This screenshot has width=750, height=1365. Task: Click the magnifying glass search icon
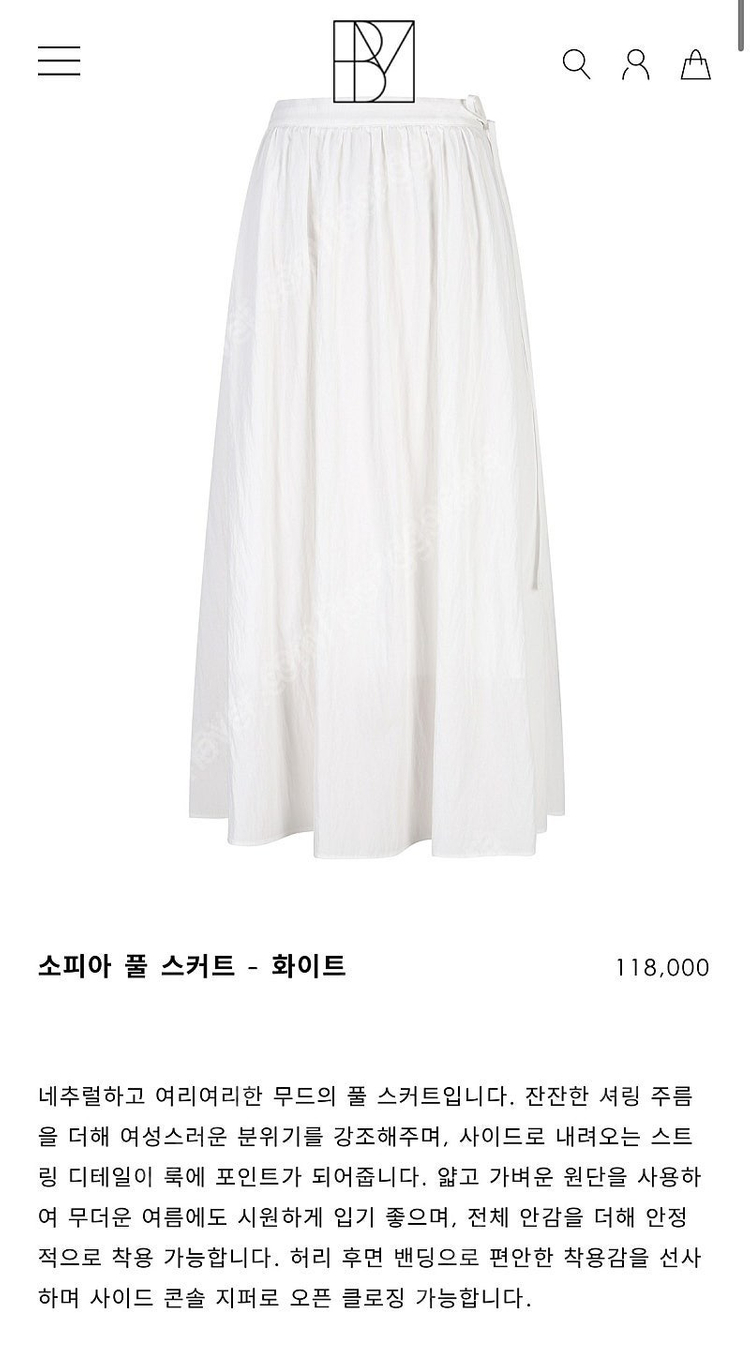(575, 63)
